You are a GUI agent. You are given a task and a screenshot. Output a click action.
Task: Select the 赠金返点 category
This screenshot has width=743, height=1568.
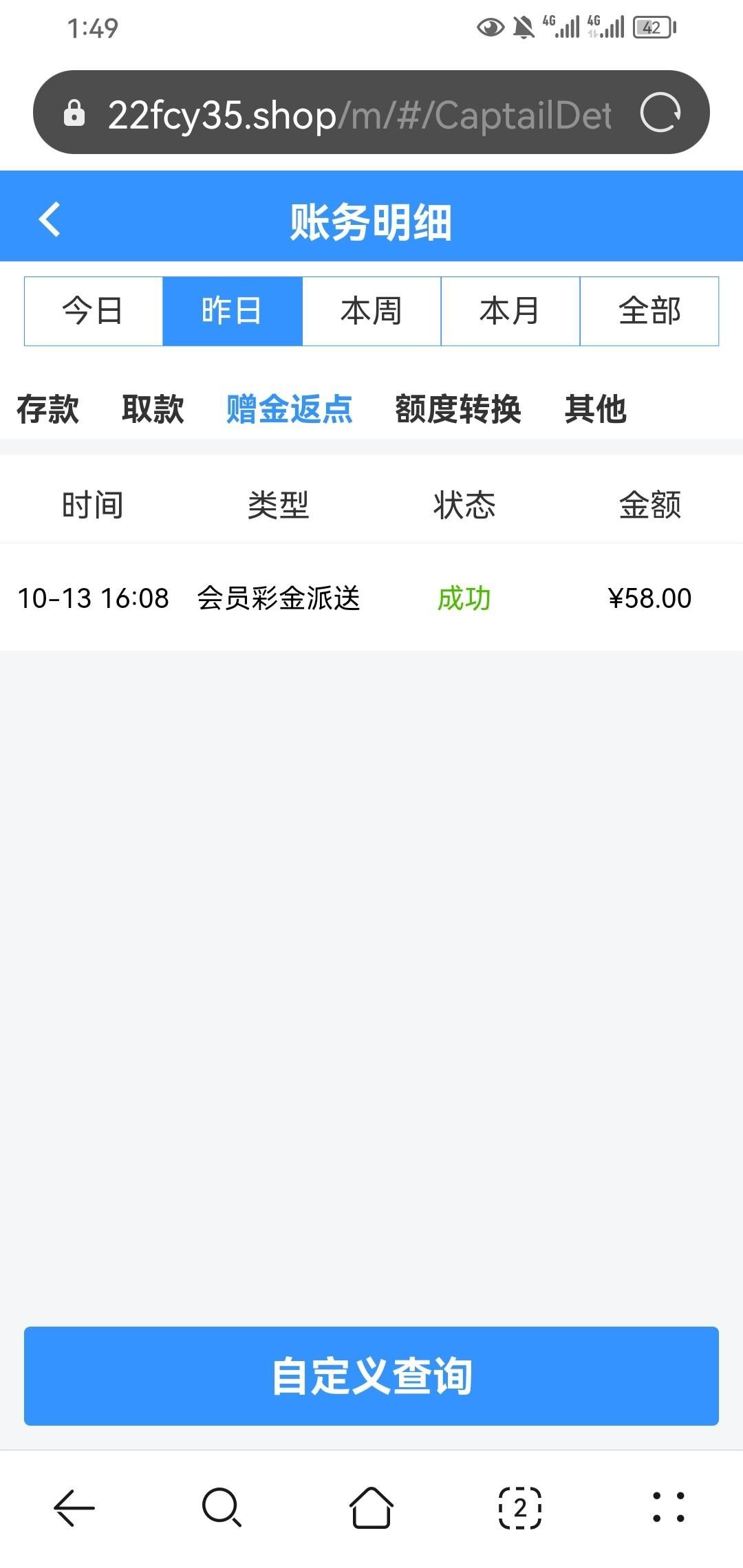(290, 409)
